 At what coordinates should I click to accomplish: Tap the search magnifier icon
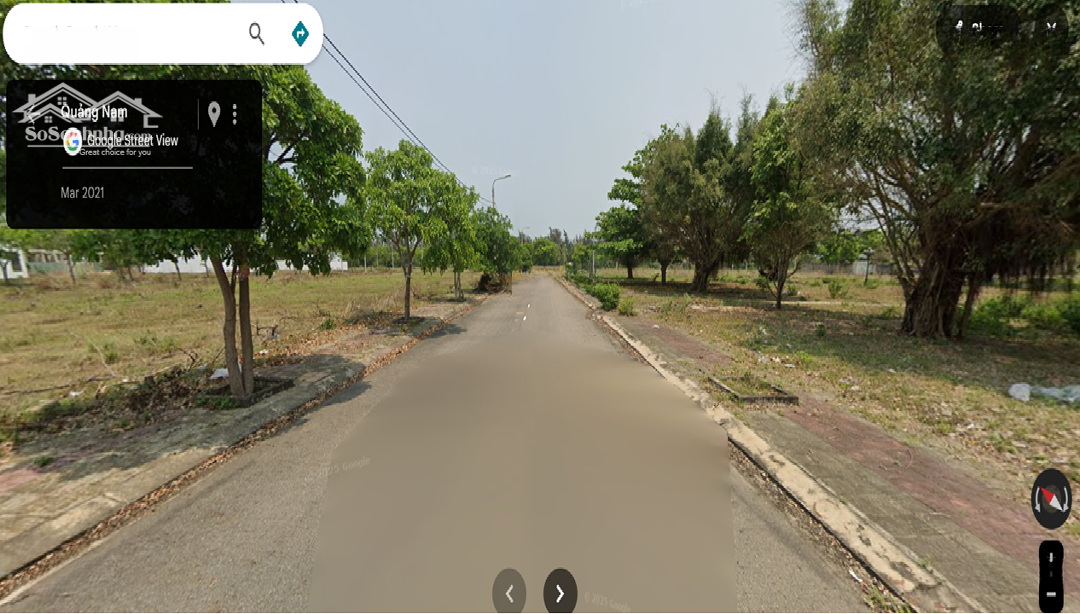[x=257, y=34]
